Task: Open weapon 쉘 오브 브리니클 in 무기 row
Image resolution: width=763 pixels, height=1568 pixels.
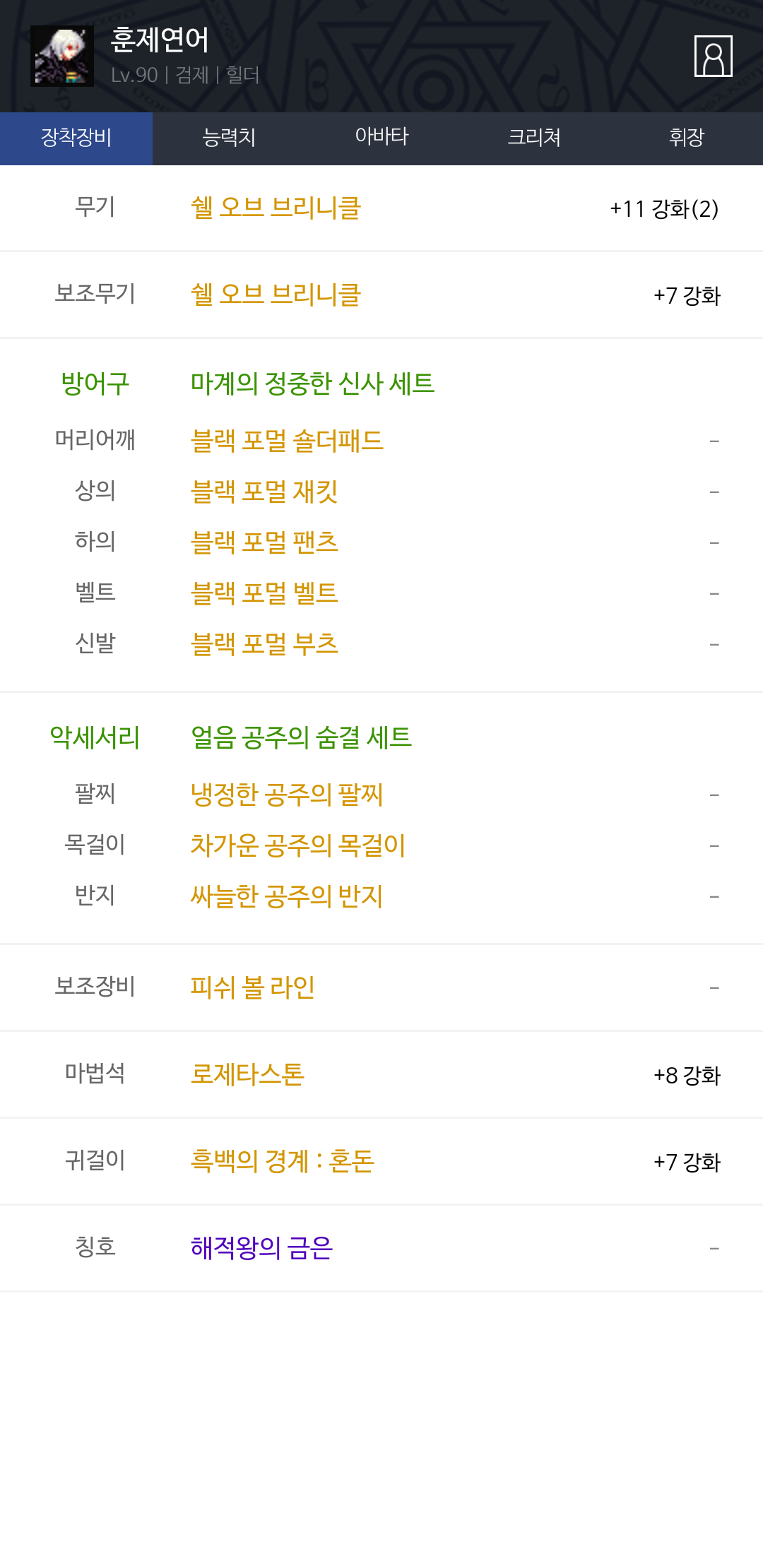Action: coord(276,208)
